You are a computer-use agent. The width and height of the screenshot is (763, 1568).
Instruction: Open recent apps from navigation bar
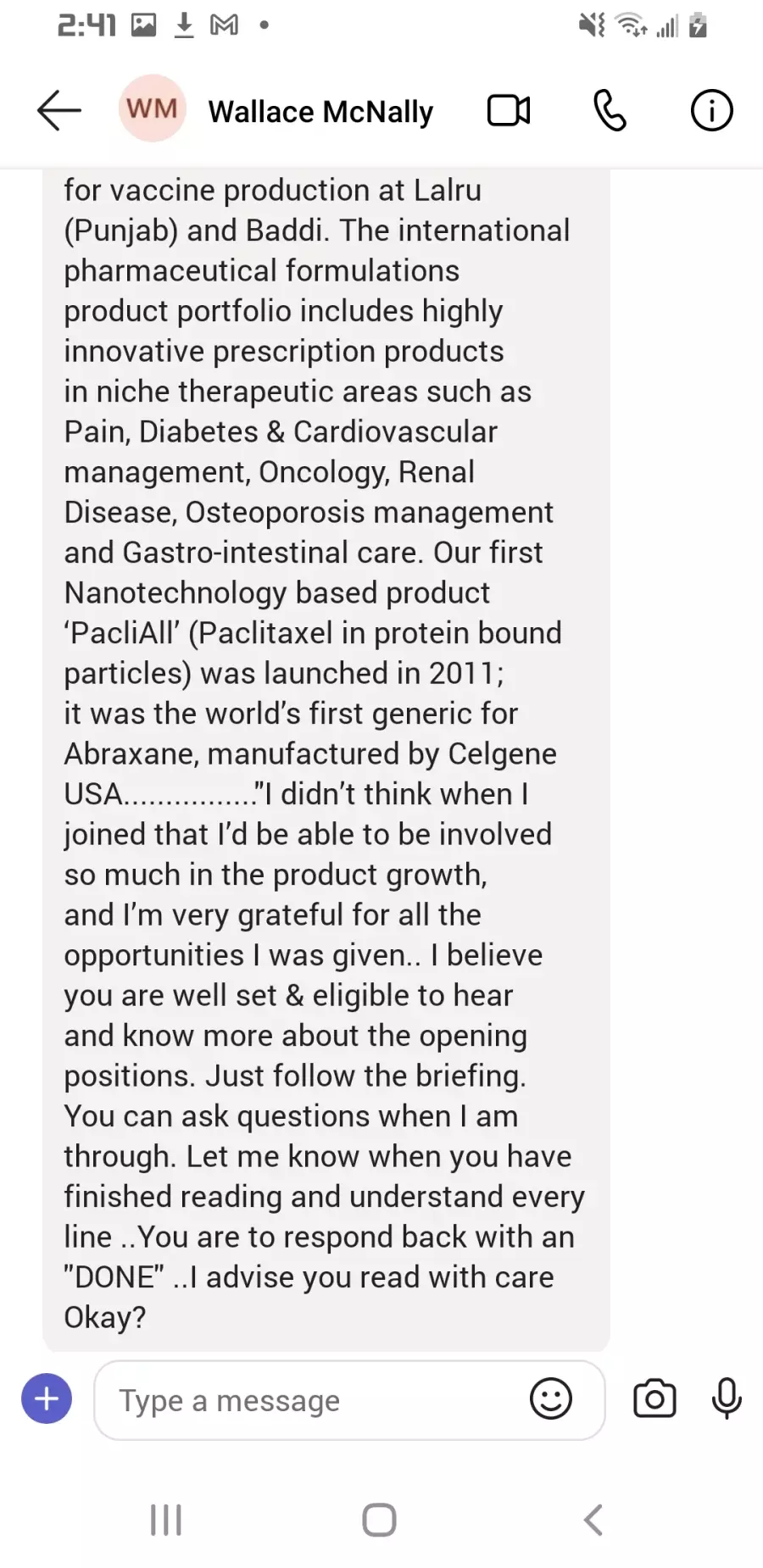pyautogui.click(x=166, y=1520)
